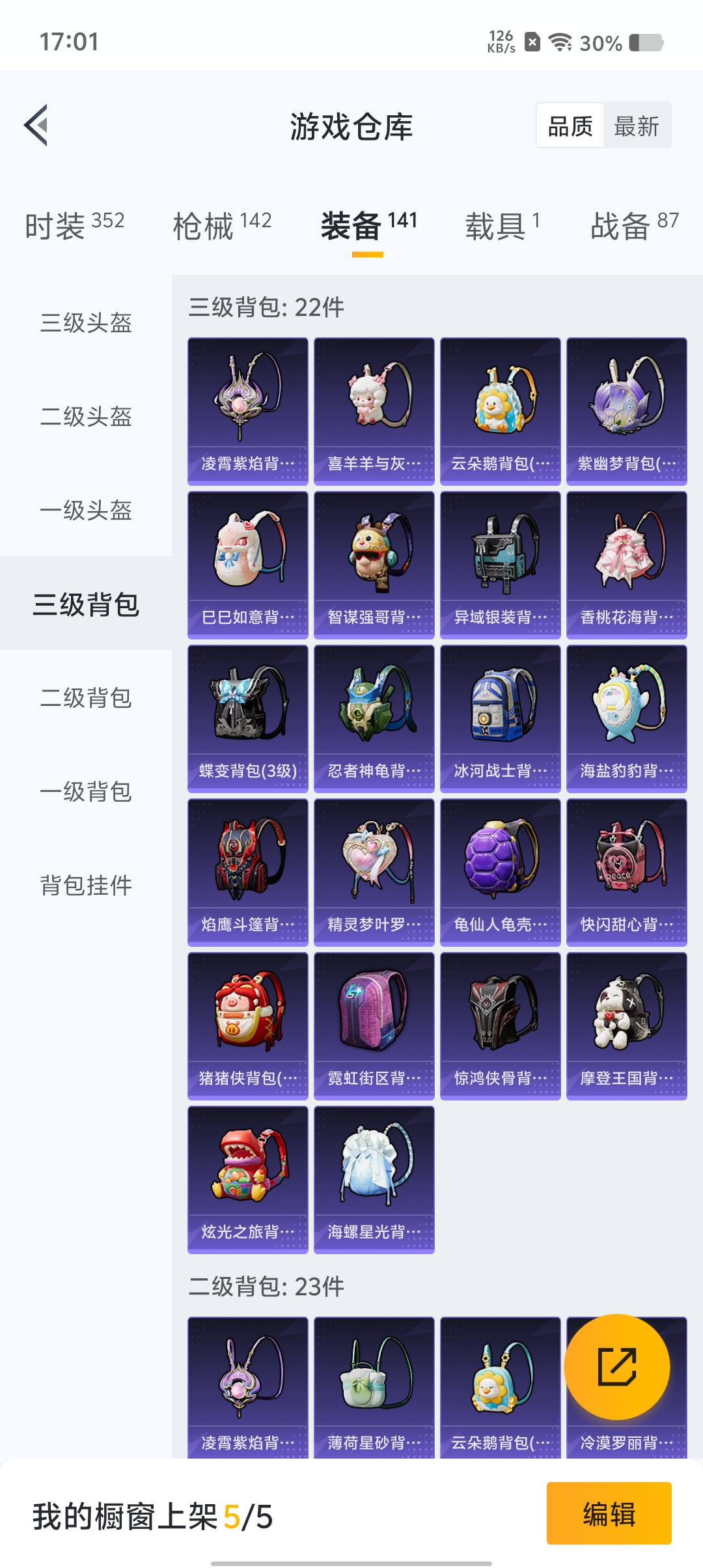Open the 异域银装背包 item
Screen dimensions: 703x1568
click(x=500, y=565)
